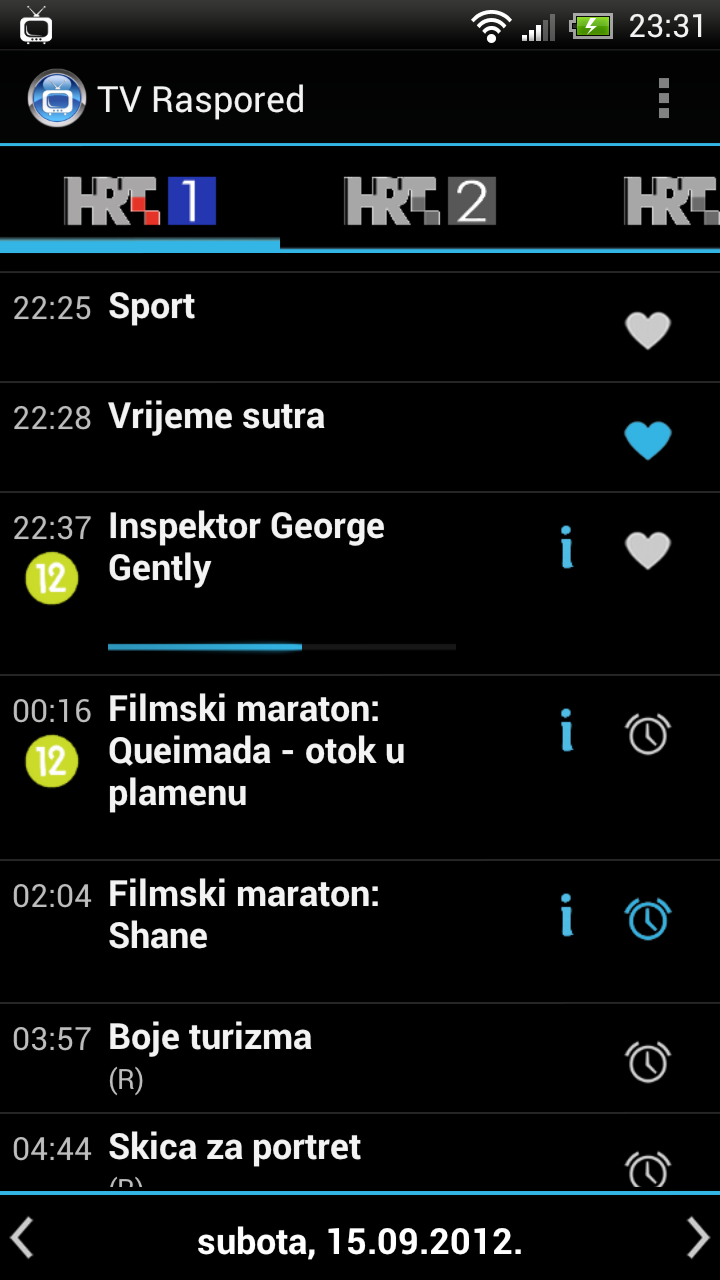Tap the TV Raspored app icon

tap(57, 99)
